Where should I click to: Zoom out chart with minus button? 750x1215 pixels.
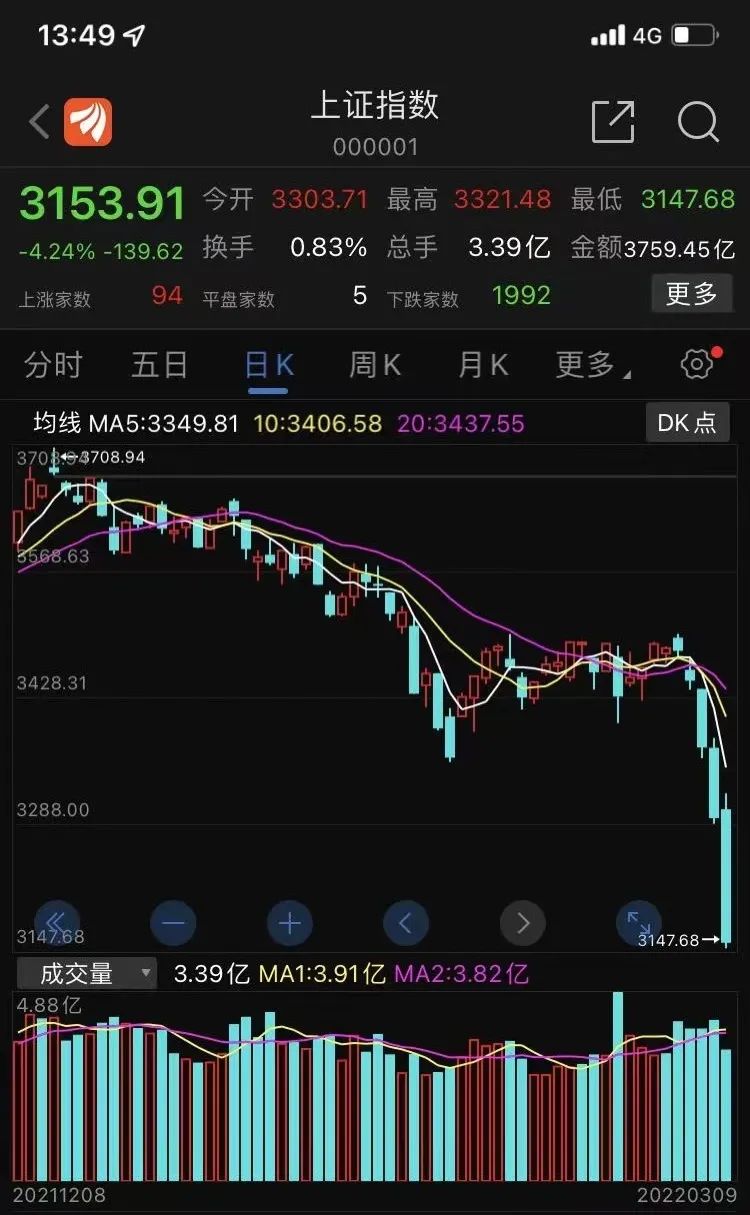pyautogui.click(x=173, y=923)
